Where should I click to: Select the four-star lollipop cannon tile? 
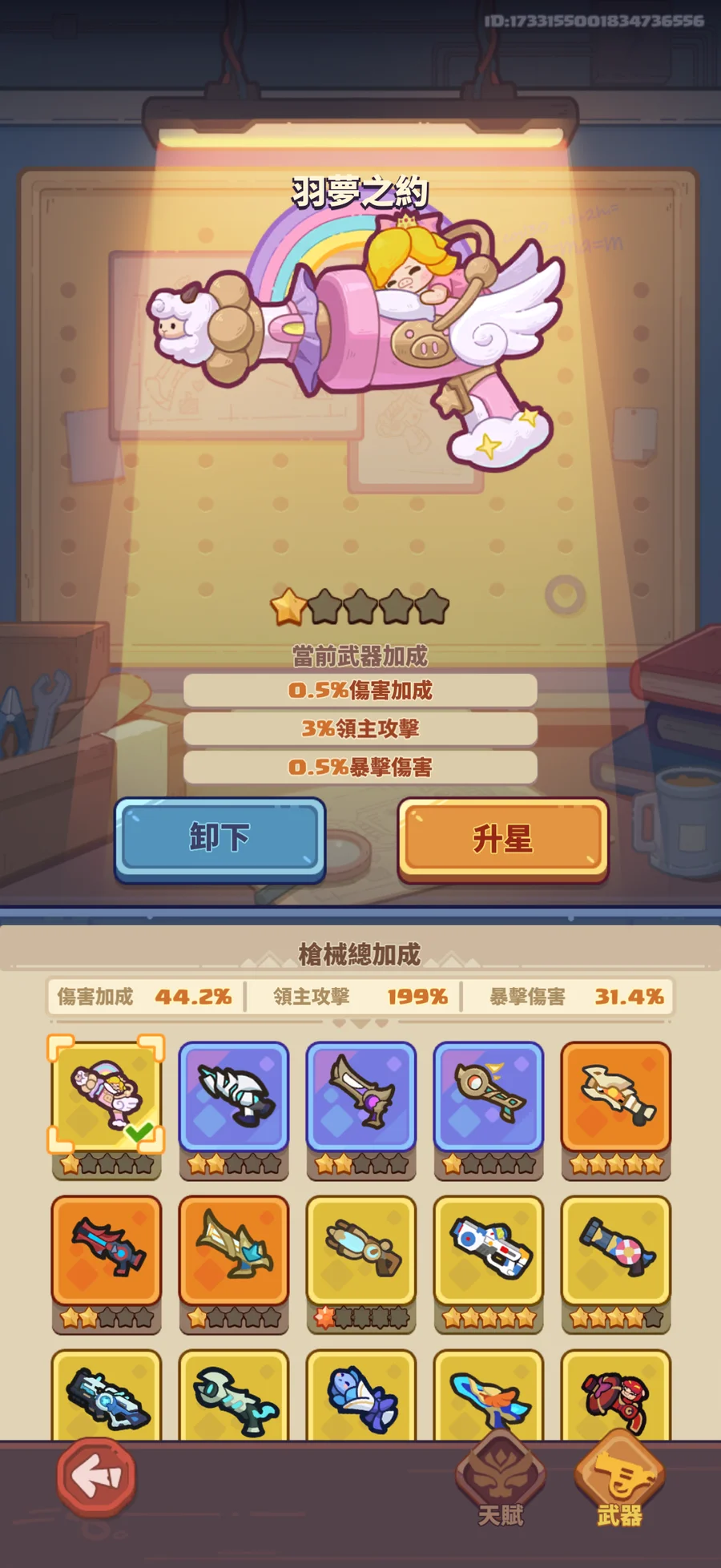pos(615,1250)
